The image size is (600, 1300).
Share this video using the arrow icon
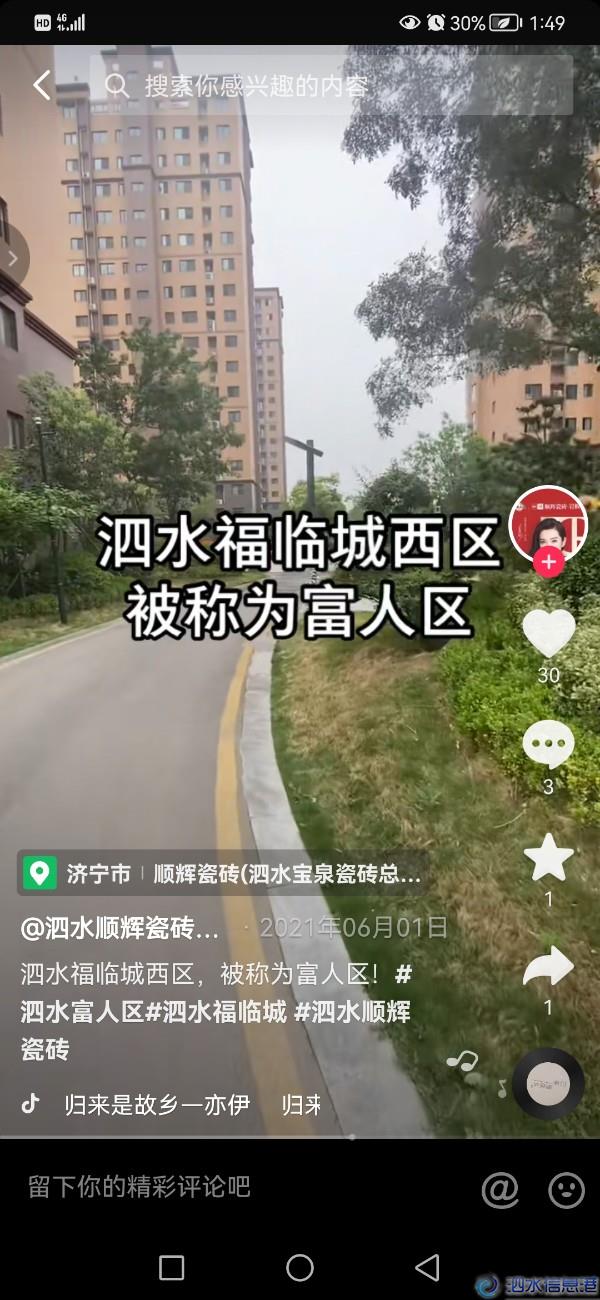(548, 967)
